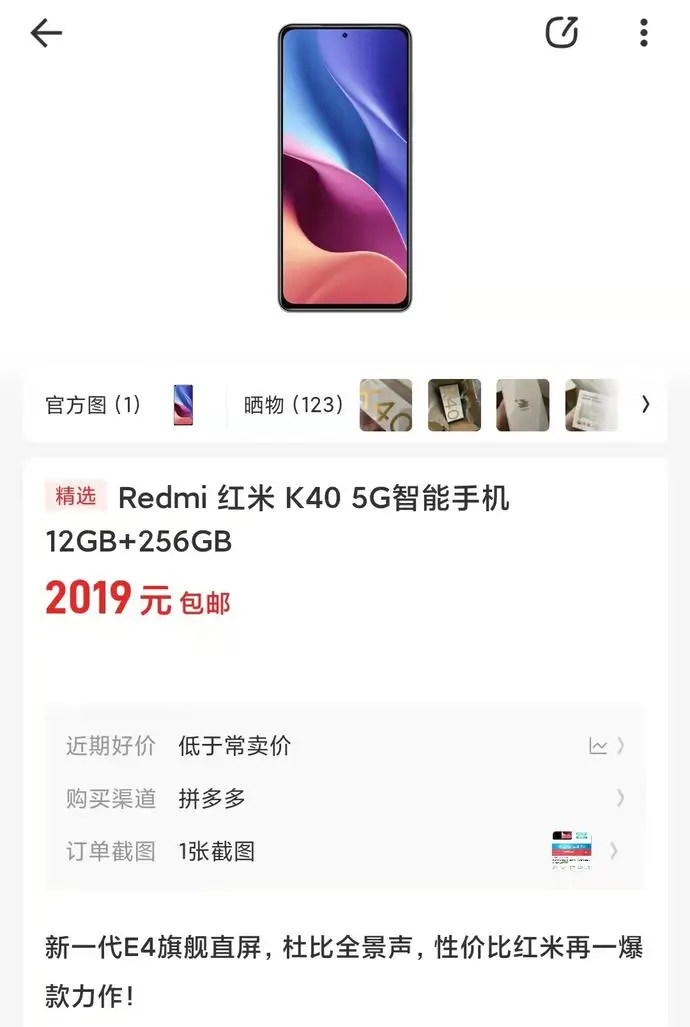Expand more 晒物 photos with the chevron
690x1027 pixels.
click(x=646, y=405)
